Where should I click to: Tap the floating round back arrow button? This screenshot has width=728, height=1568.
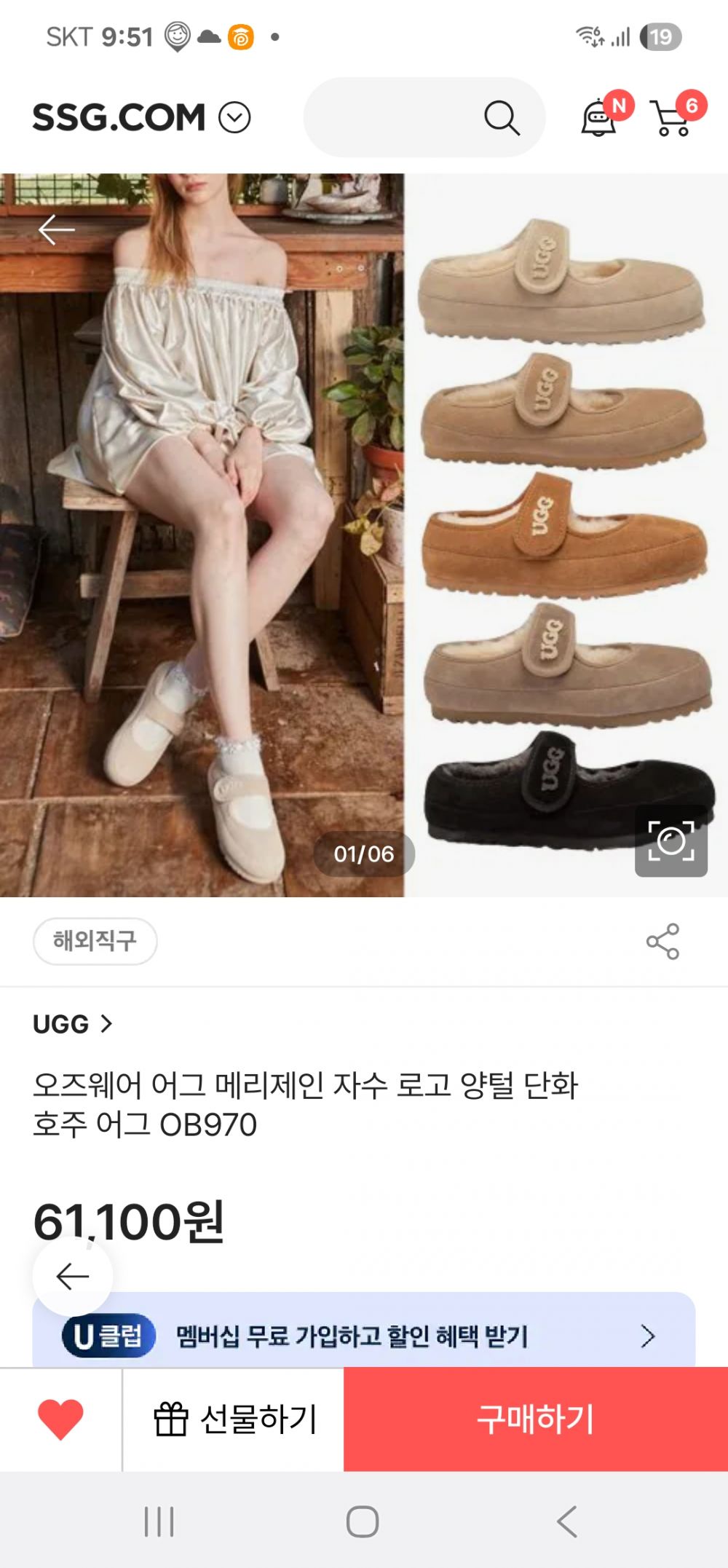click(x=72, y=1276)
